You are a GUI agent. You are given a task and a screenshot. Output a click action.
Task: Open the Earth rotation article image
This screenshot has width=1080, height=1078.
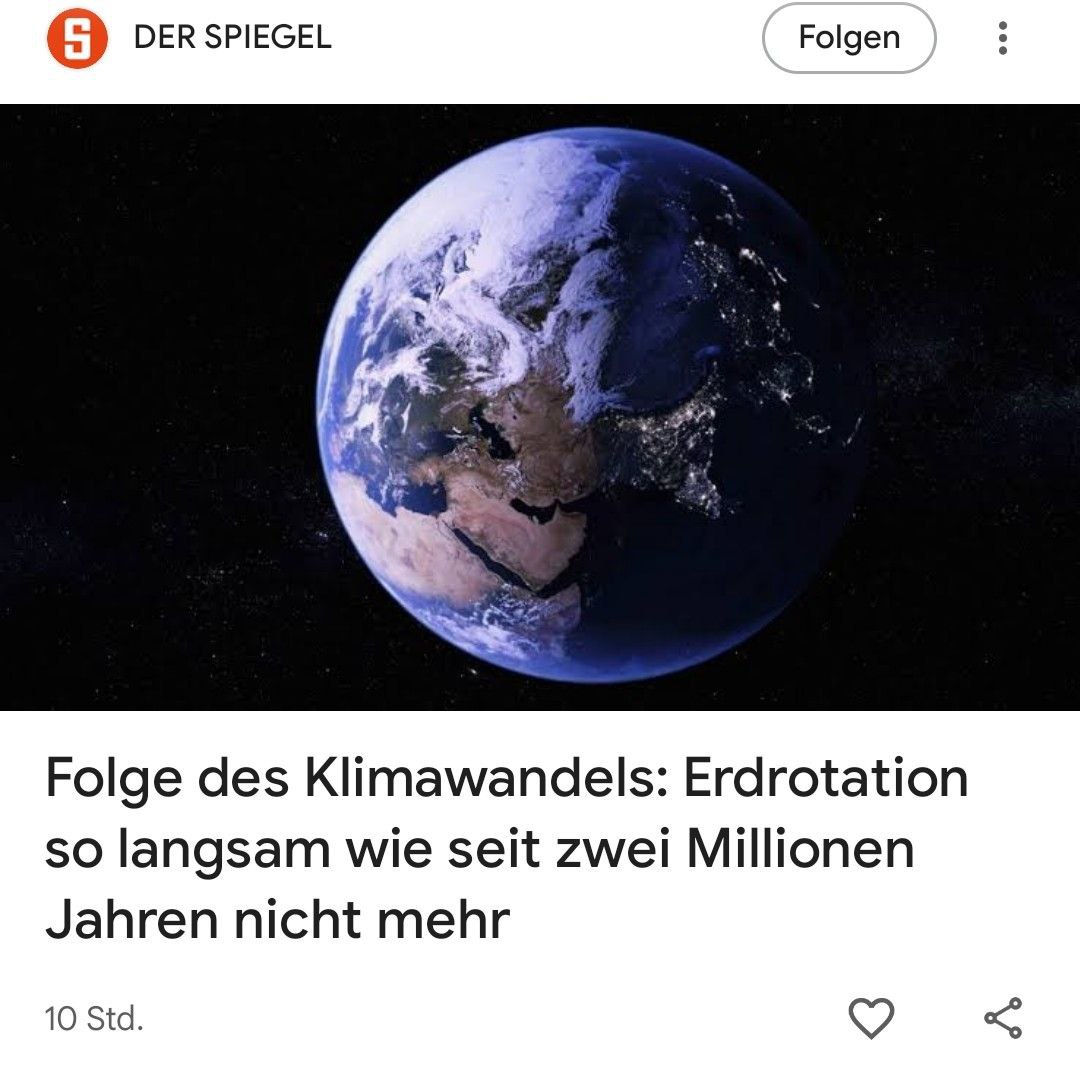tap(540, 407)
